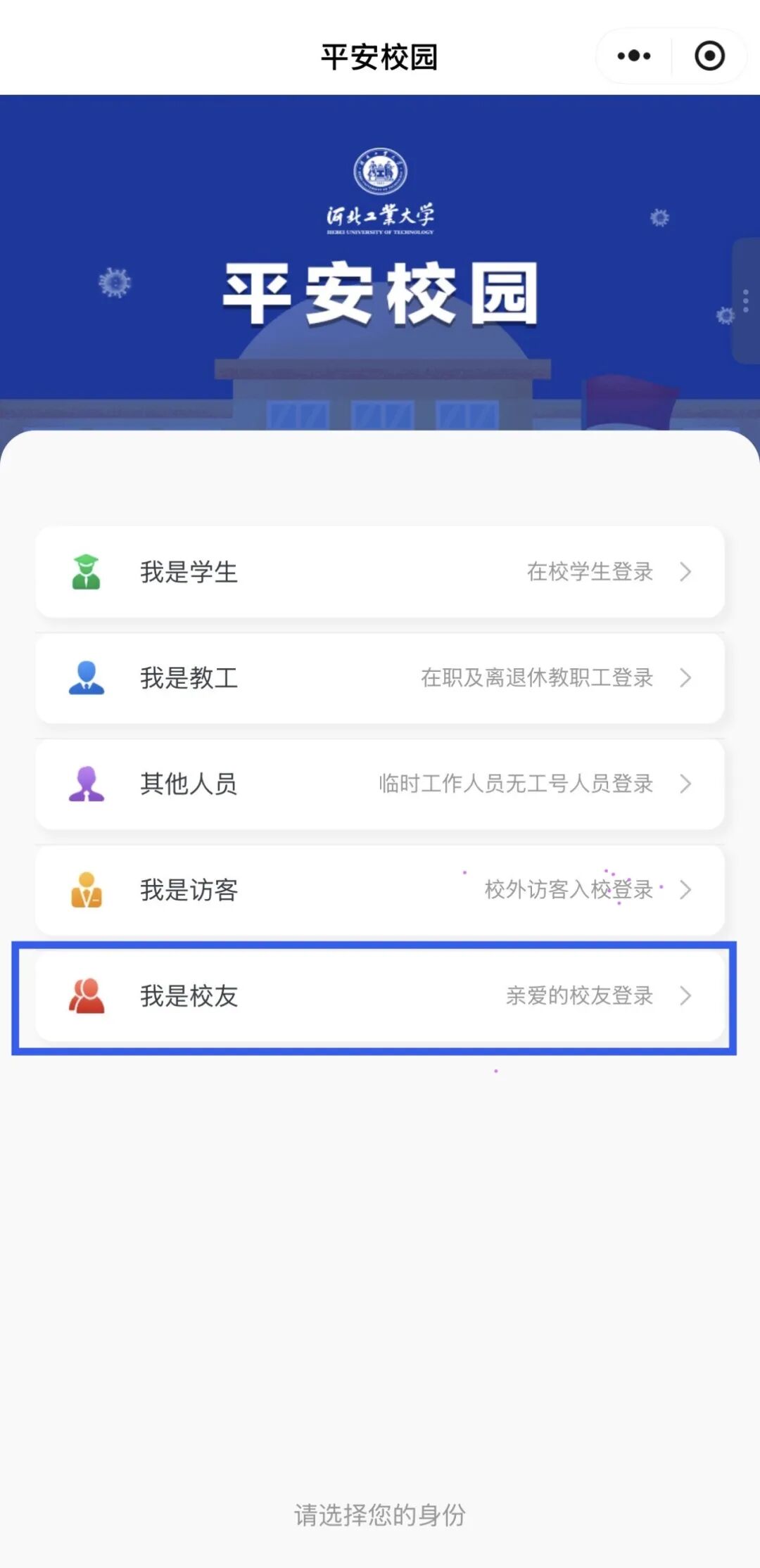The width and height of the screenshot is (760, 1568).
Task: Close the mini program with circle icon
Action: click(x=709, y=56)
